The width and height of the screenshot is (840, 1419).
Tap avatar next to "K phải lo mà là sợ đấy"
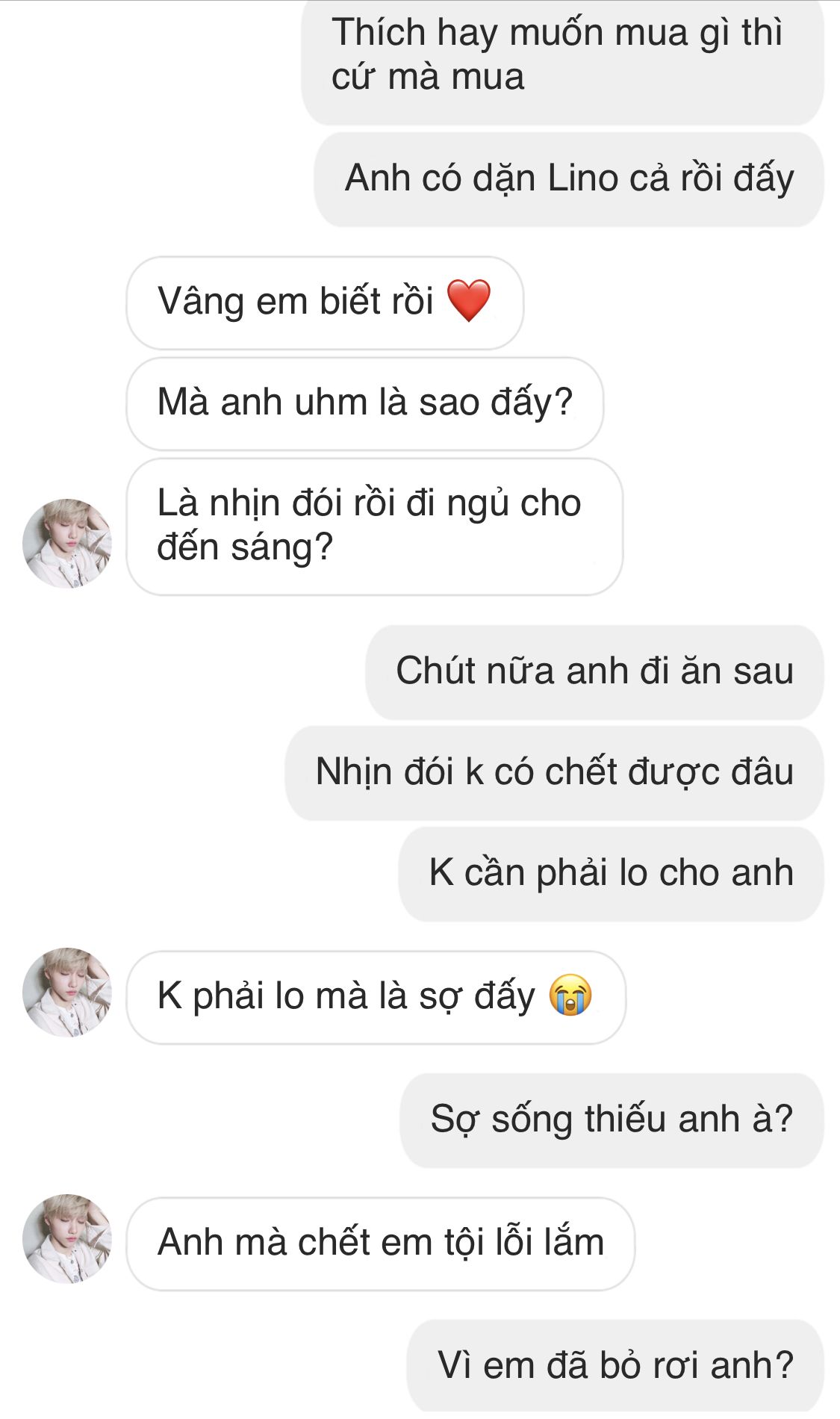pos(67,993)
